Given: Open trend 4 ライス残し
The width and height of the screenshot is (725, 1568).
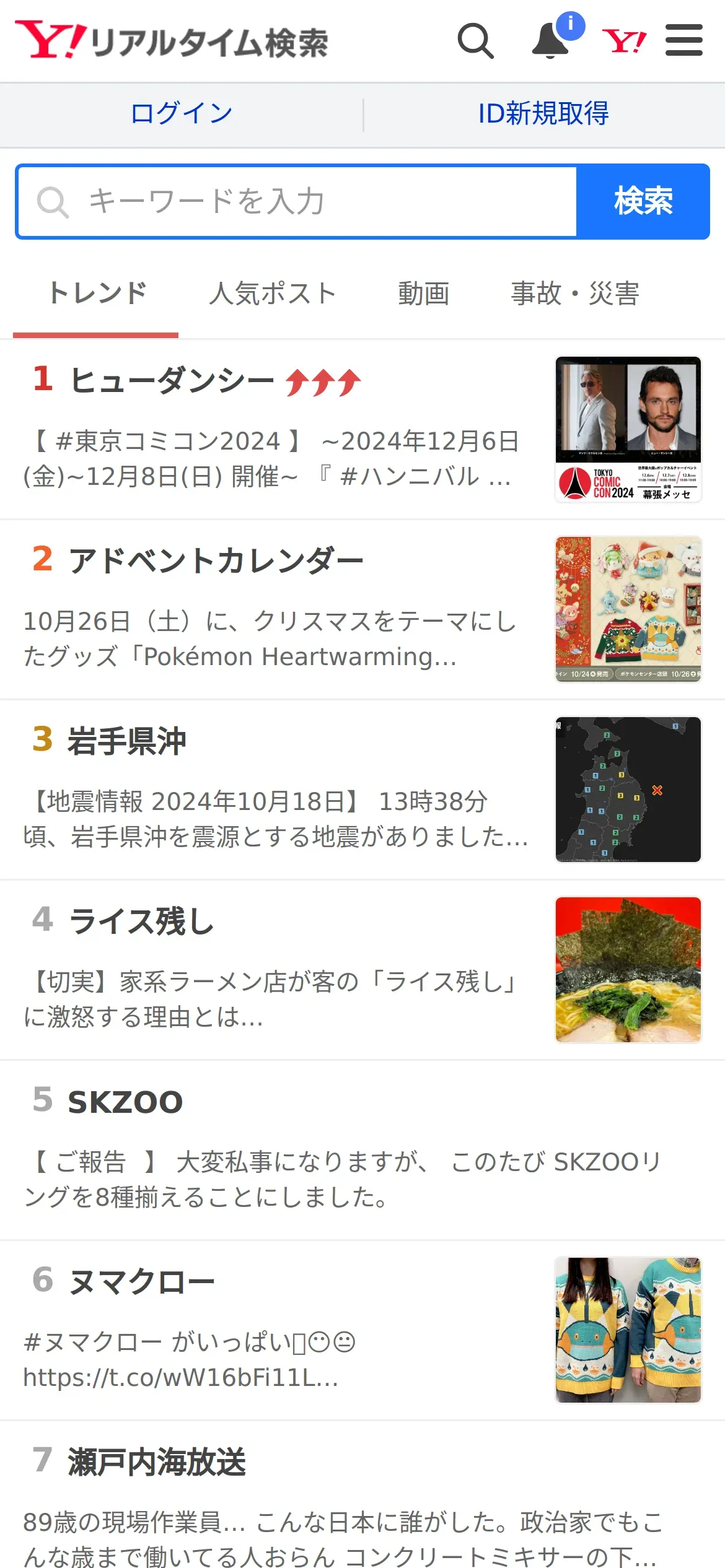Looking at the screenshot, I should pyautogui.click(x=142, y=921).
